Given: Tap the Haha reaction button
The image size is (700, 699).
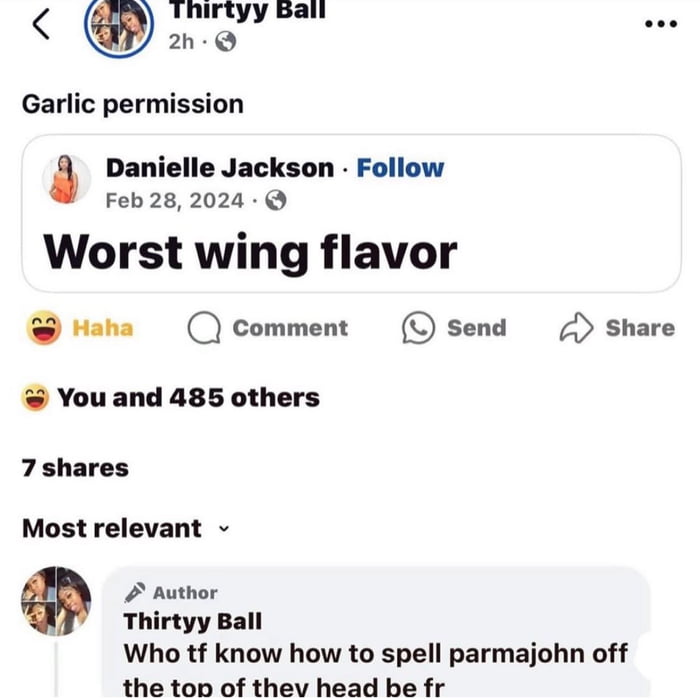Looking at the screenshot, I should coord(81,328).
